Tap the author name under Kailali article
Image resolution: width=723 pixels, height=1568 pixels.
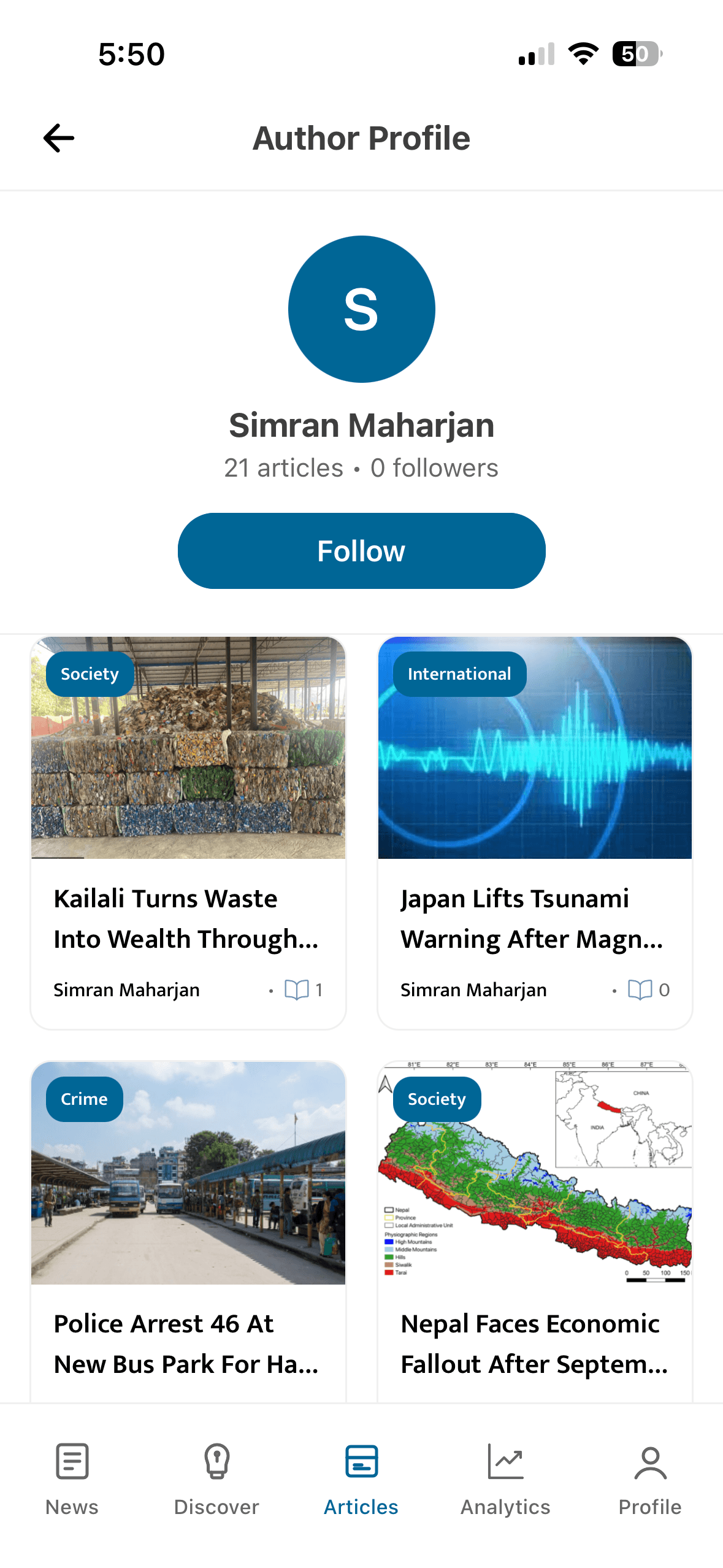pyautogui.click(x=126, y=990)
